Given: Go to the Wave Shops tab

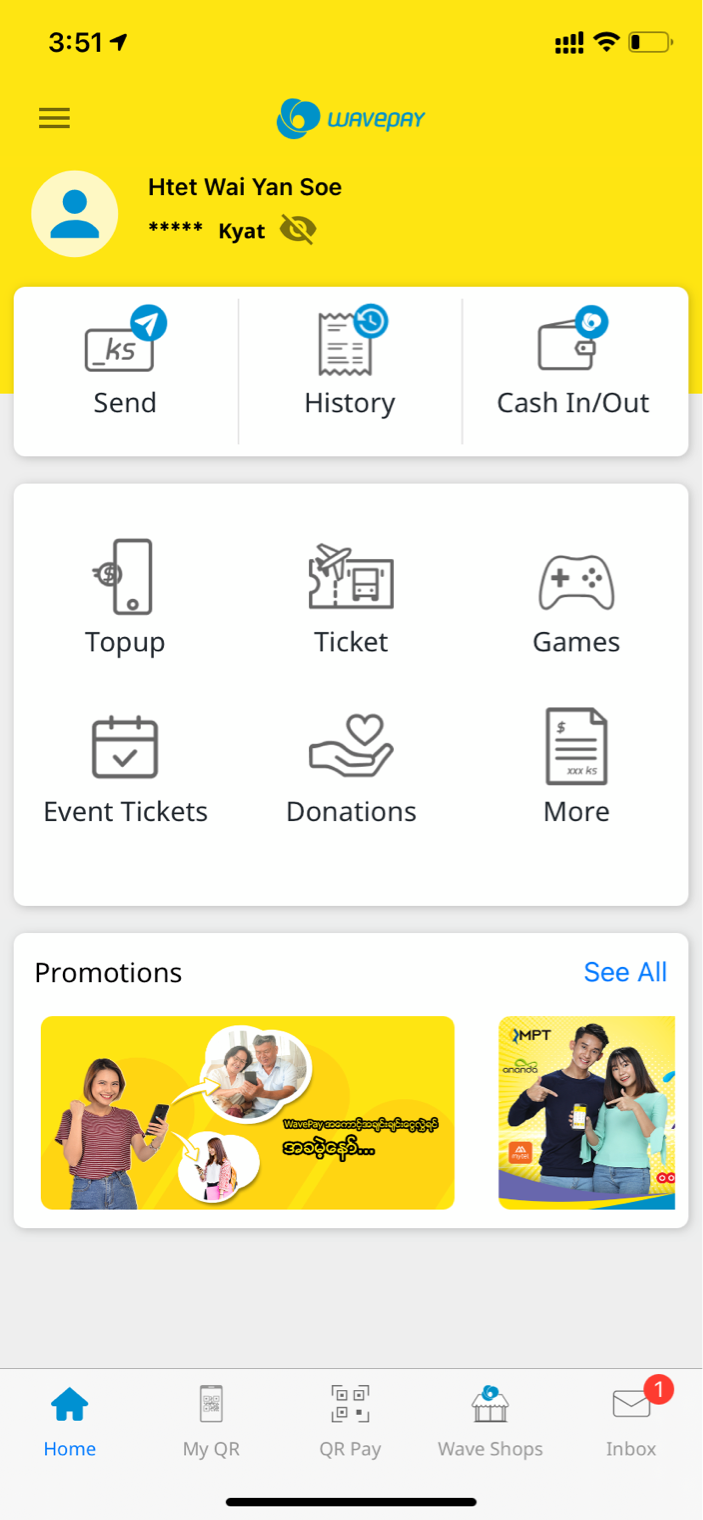Looking at the screenshot, I should coord(490,1422).
